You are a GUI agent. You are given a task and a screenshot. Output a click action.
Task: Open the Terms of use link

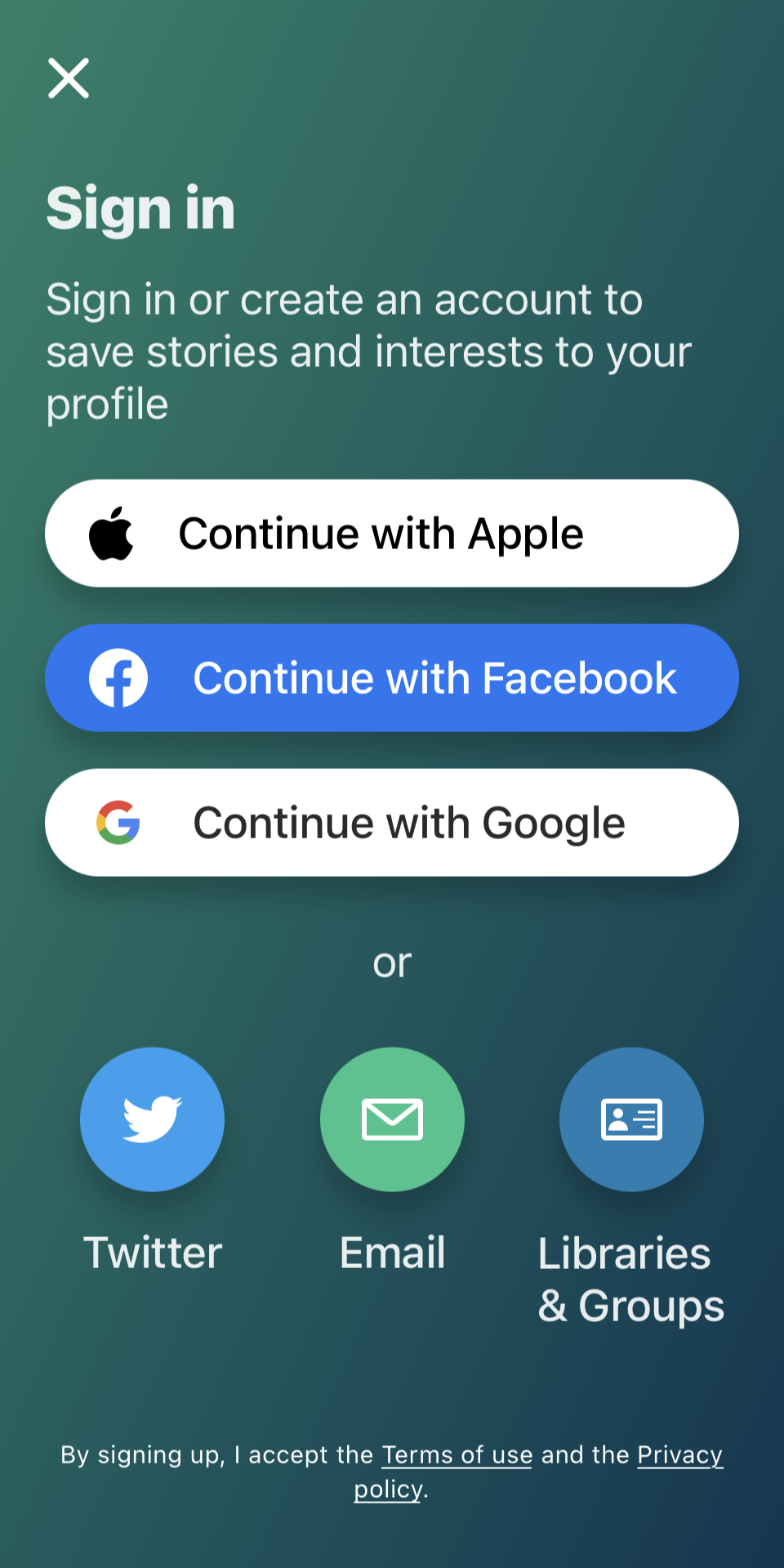[x=457, y=1455]
